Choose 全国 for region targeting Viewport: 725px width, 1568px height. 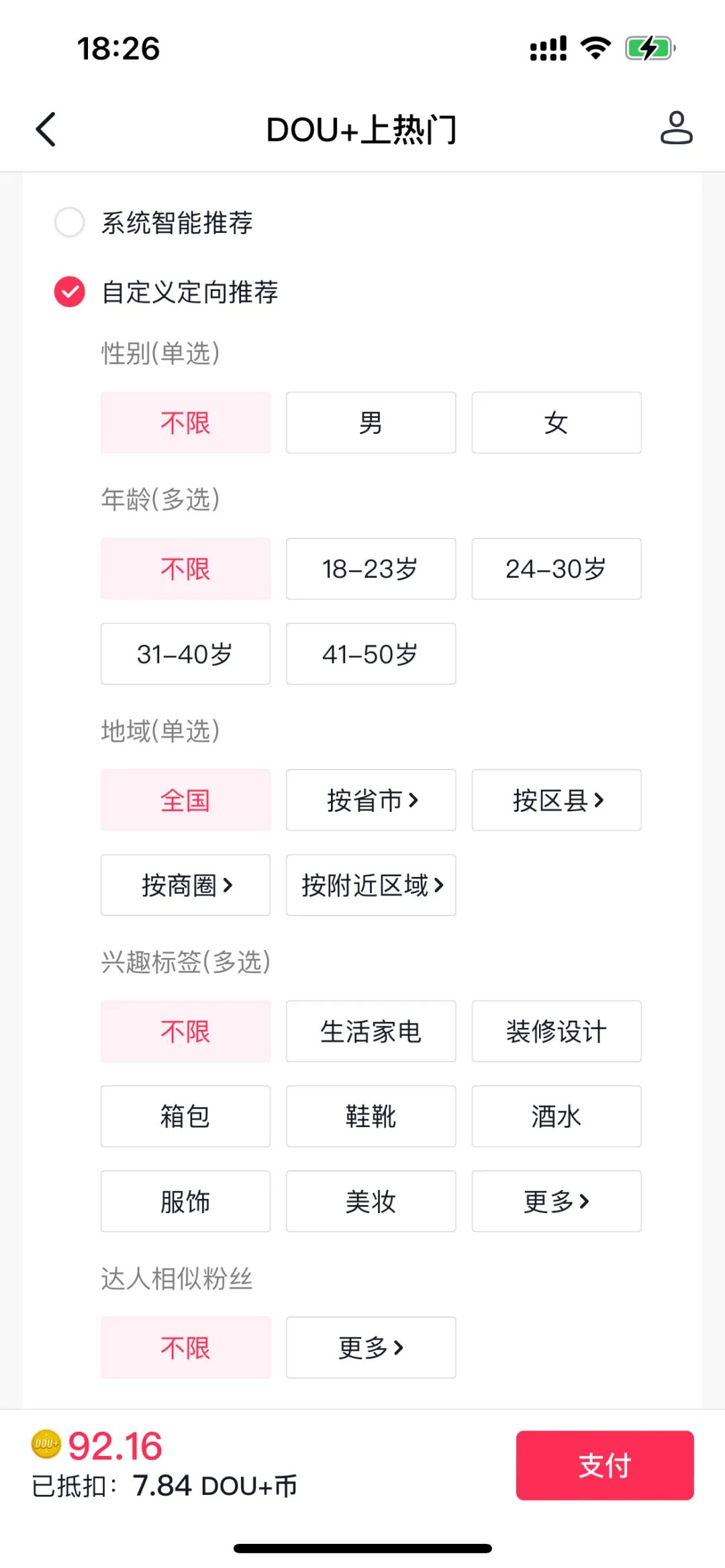pos(185,800)
